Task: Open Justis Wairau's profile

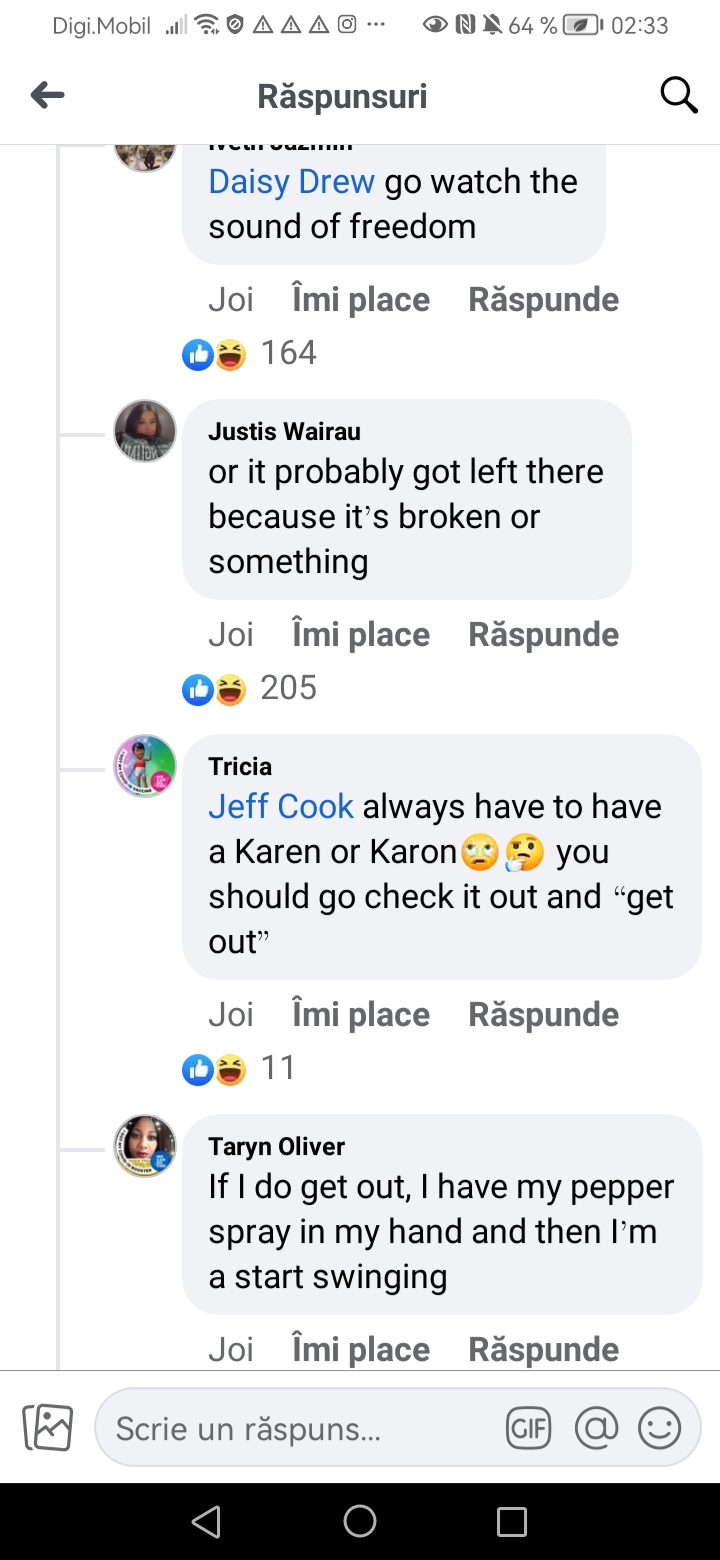Action: [284, 431]
